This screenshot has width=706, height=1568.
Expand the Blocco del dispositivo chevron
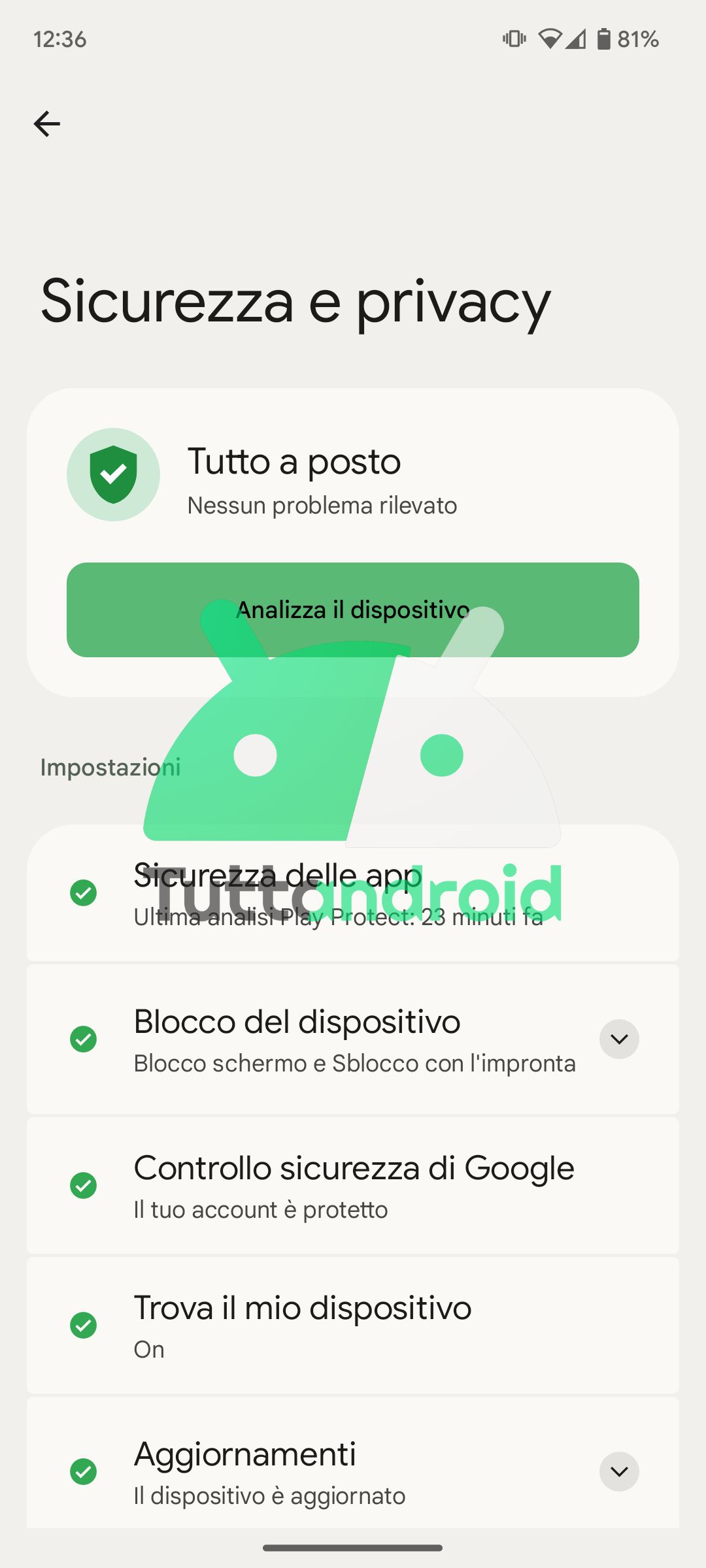click(619, 1039)
